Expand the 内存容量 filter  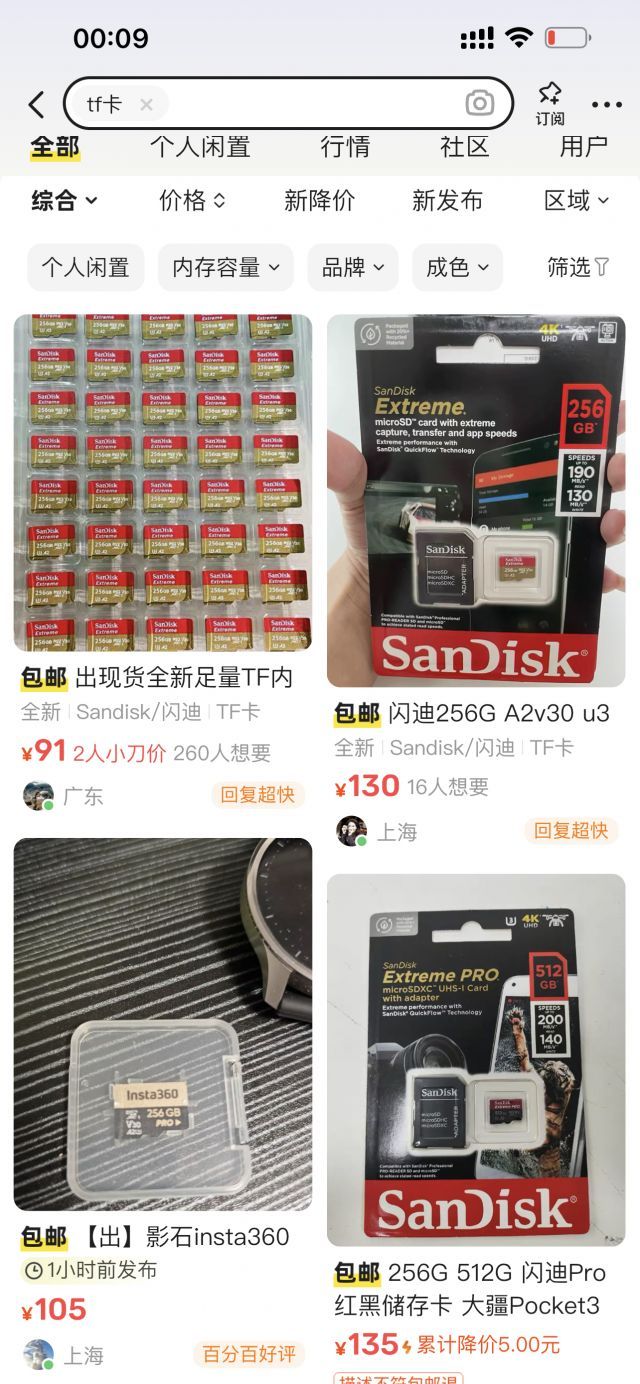(225, 268)
